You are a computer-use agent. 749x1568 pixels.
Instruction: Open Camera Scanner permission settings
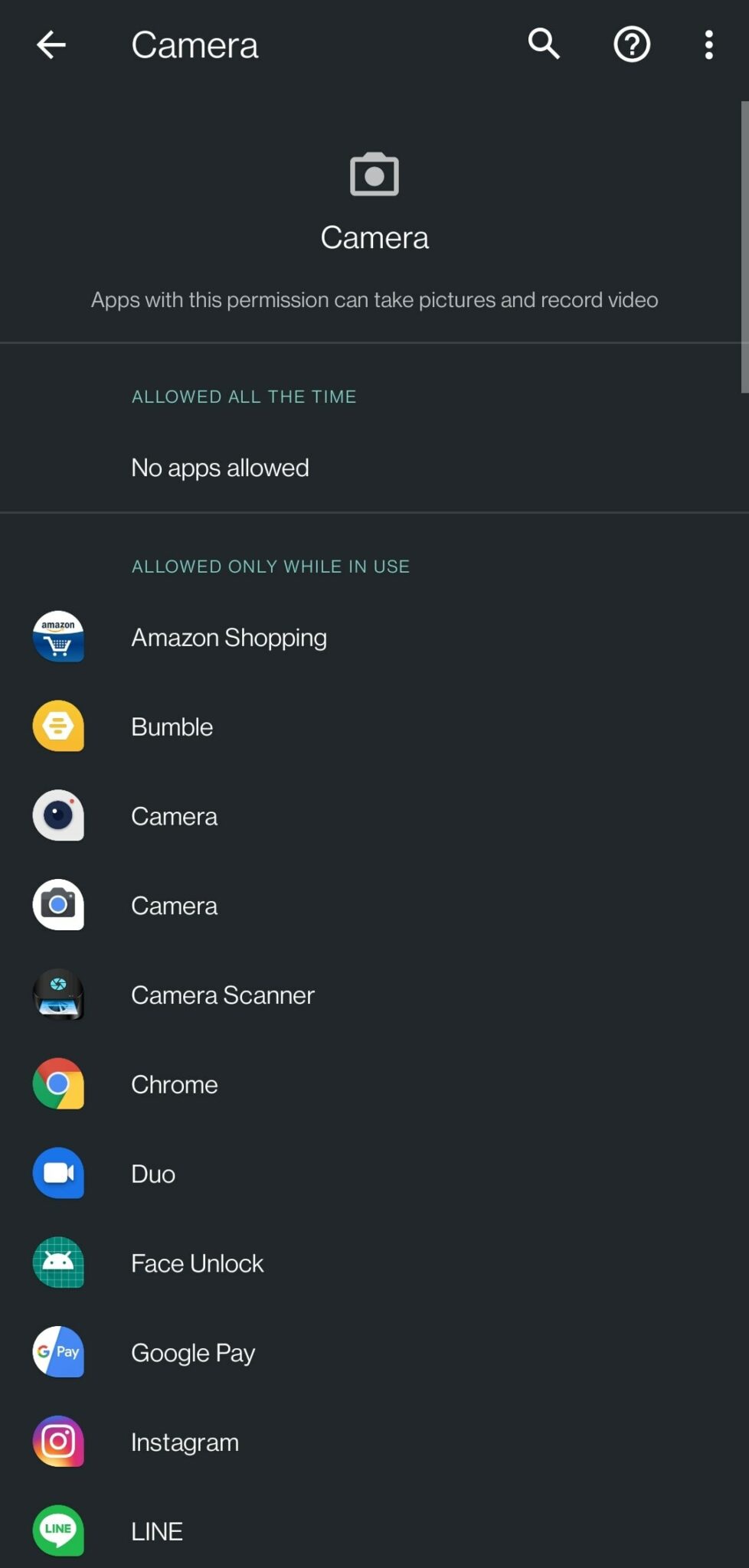point(374,995)
